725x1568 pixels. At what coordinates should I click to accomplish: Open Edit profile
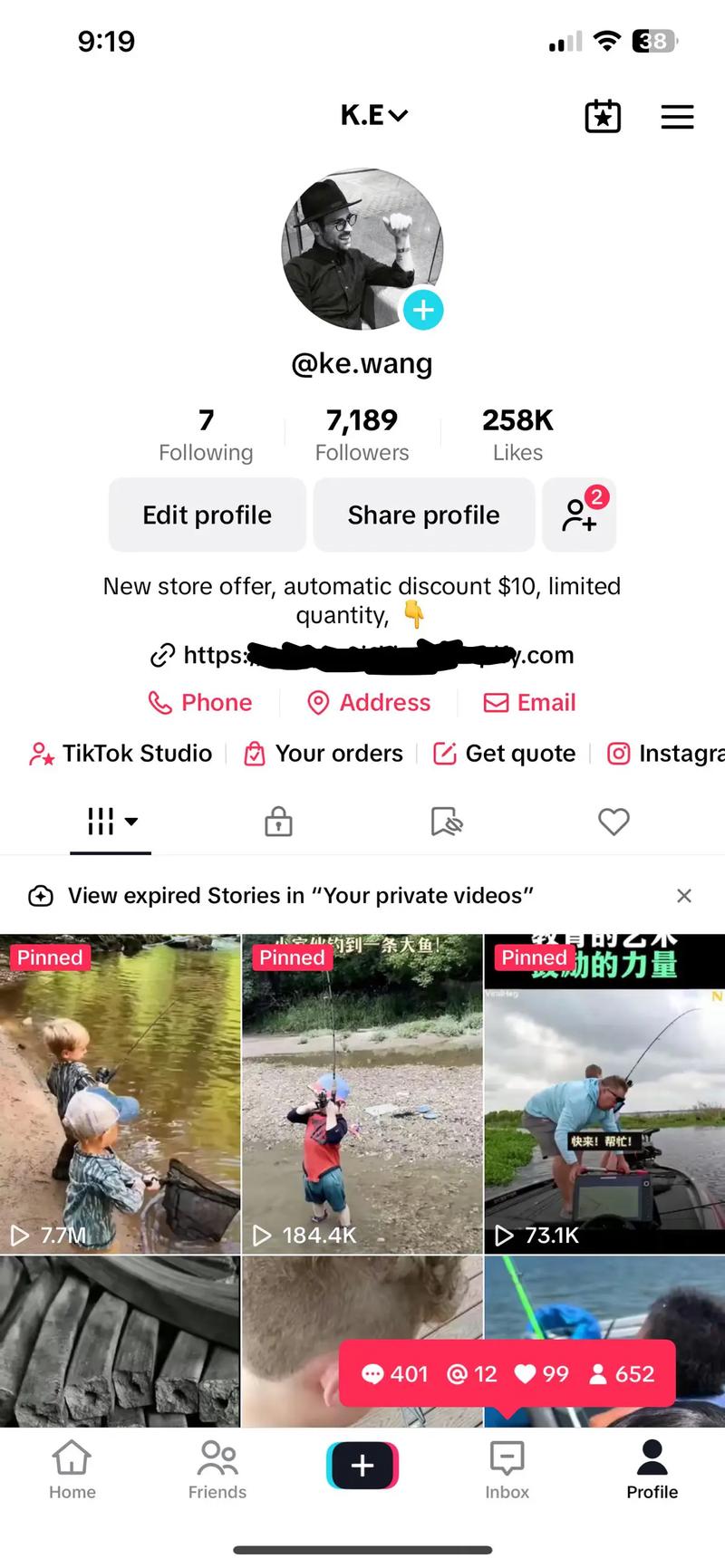[207, 515]
